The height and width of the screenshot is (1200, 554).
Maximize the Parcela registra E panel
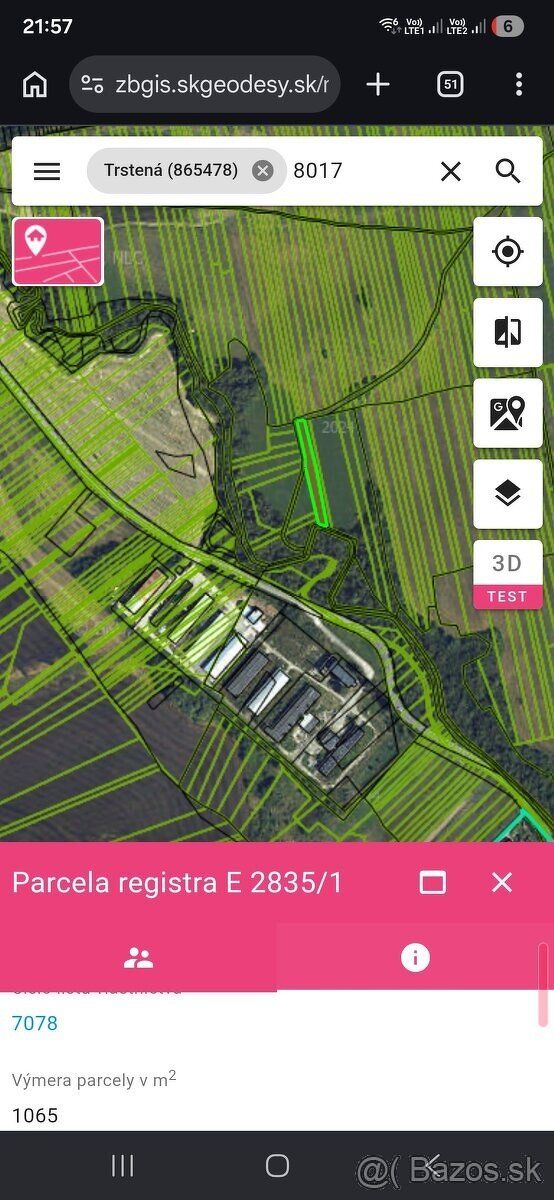[433, 882]
